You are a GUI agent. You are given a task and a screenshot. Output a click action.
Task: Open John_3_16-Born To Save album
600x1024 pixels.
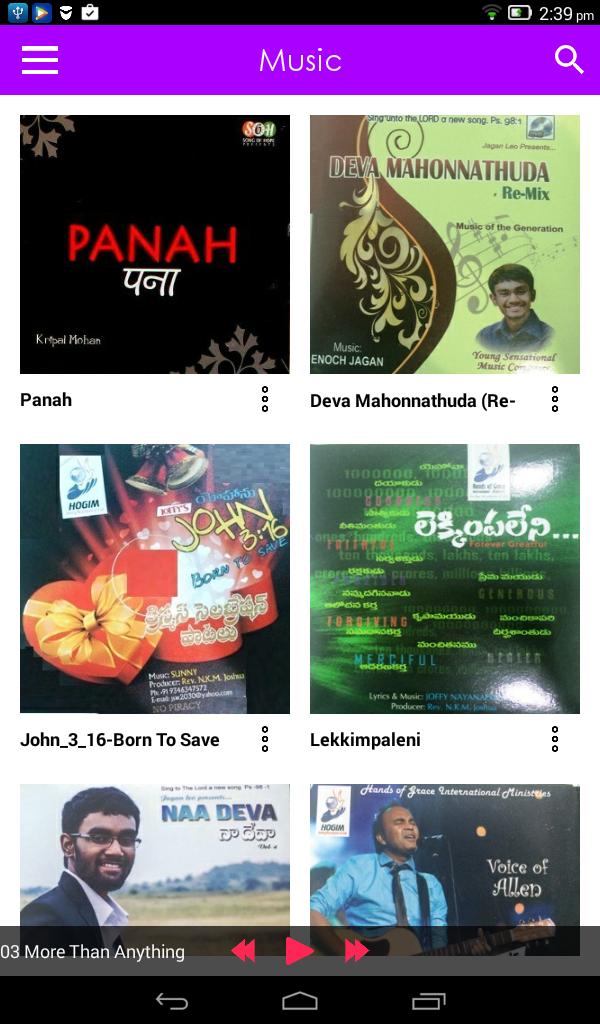click(x=155, y=579)
